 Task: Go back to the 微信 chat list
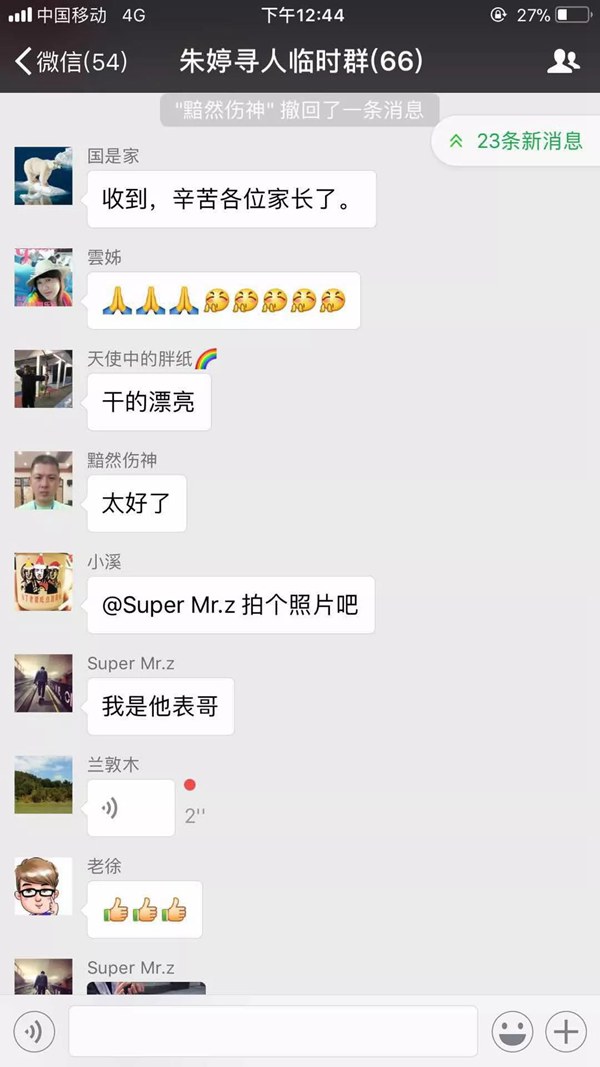70,62
